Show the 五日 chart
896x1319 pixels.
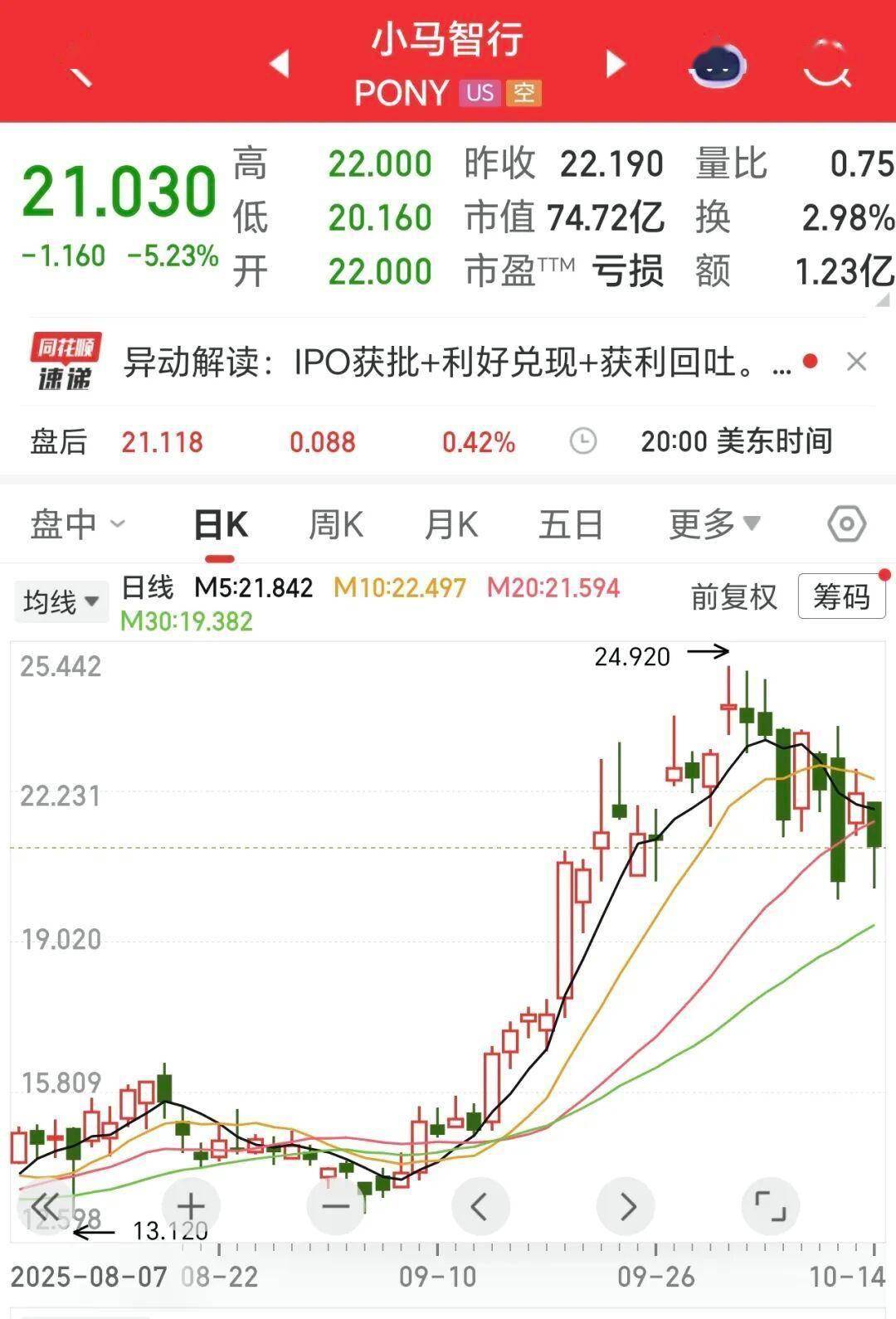point(571,524)
